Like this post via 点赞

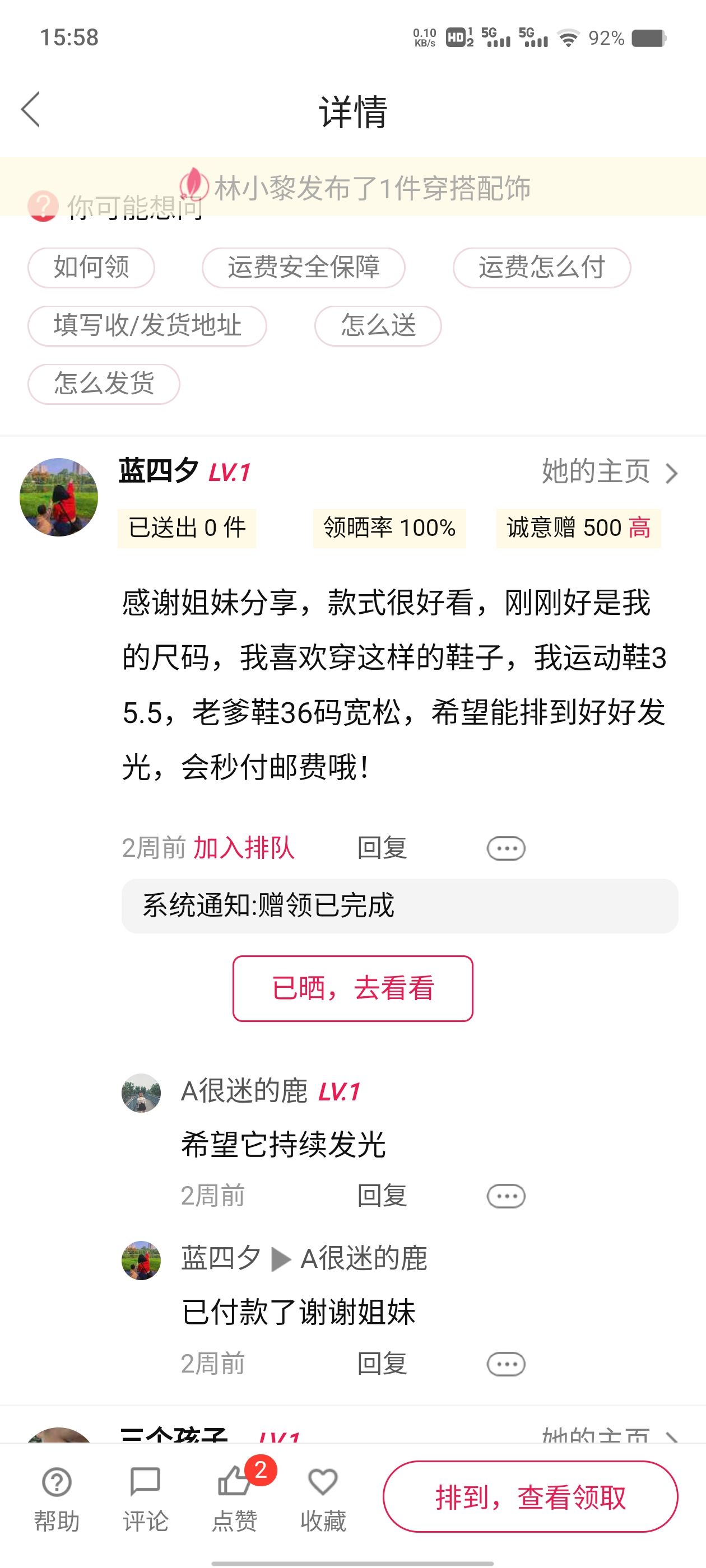tap(235, 1499)
